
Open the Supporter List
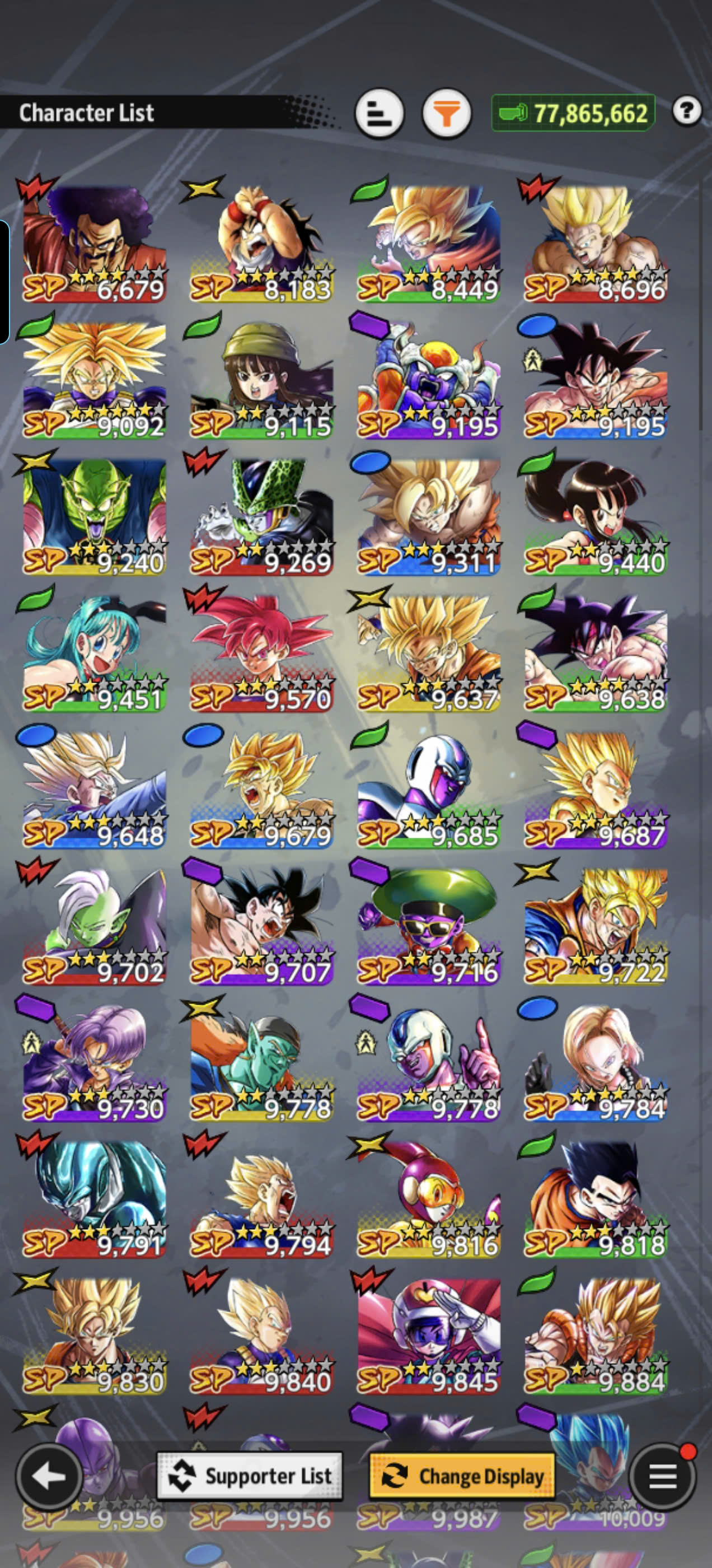pyautogui.click(x=250, y=1477)
